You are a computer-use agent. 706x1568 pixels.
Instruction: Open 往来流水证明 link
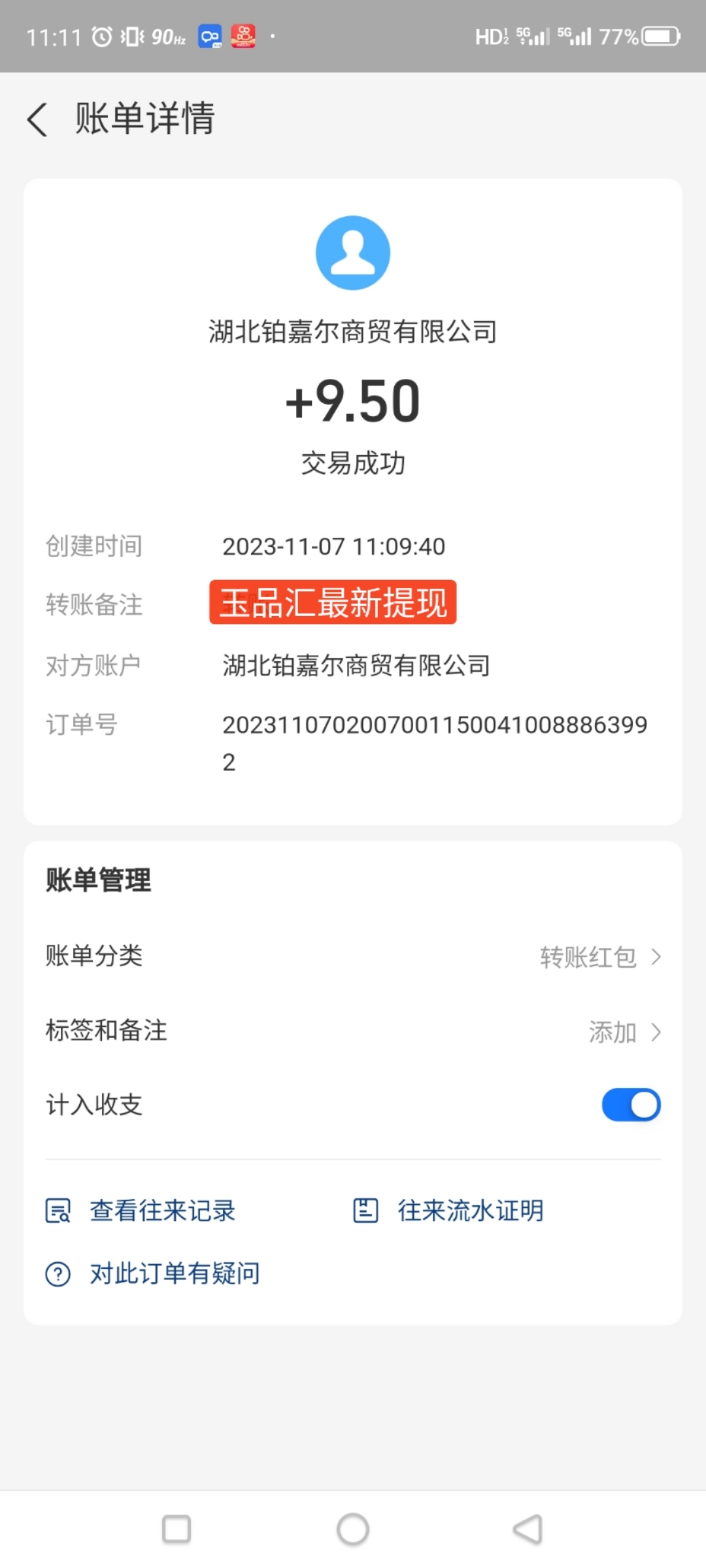(448, 1211)
